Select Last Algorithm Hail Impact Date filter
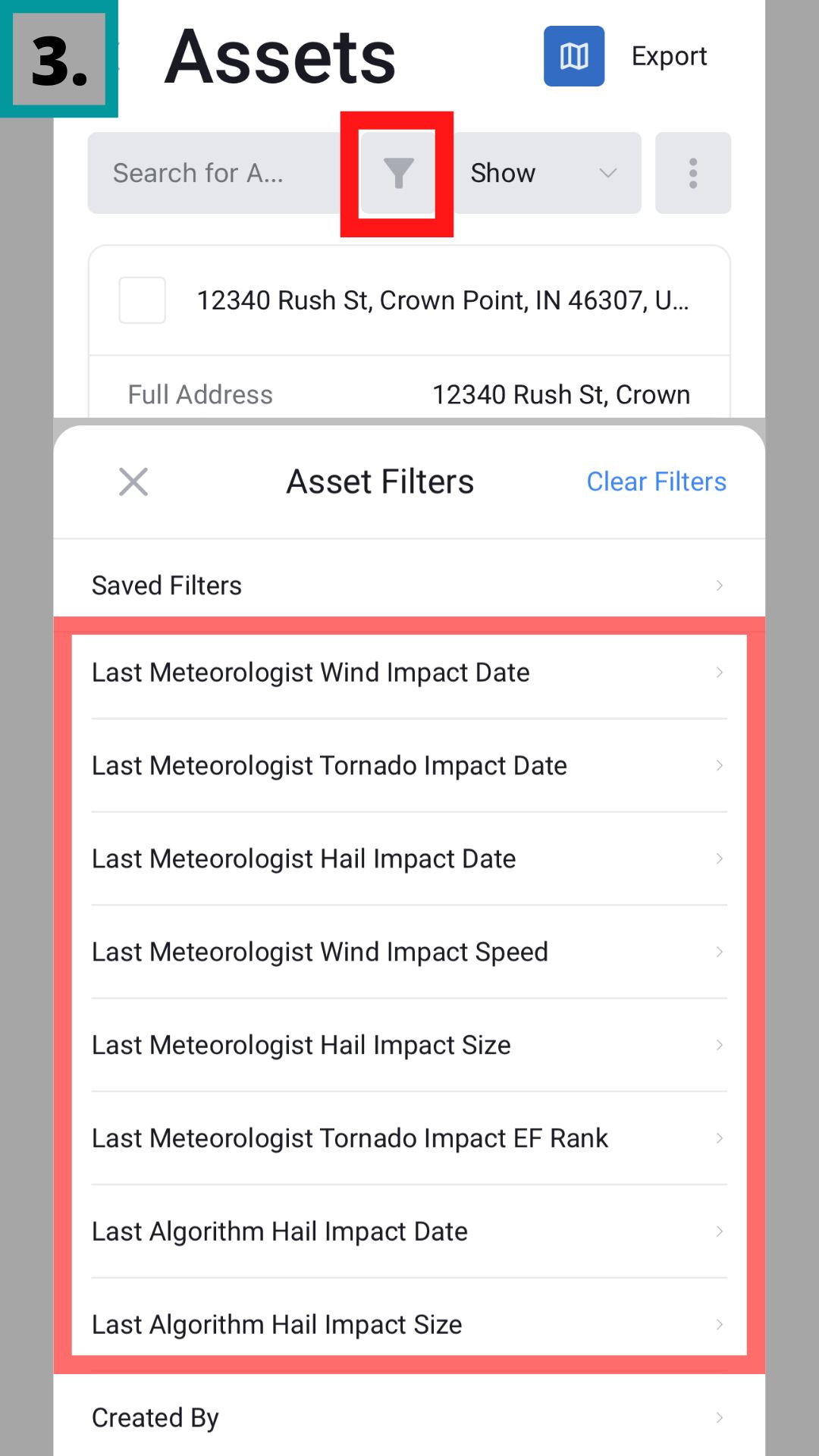This screenshot has height=1456, width=819. point(408,1232)
